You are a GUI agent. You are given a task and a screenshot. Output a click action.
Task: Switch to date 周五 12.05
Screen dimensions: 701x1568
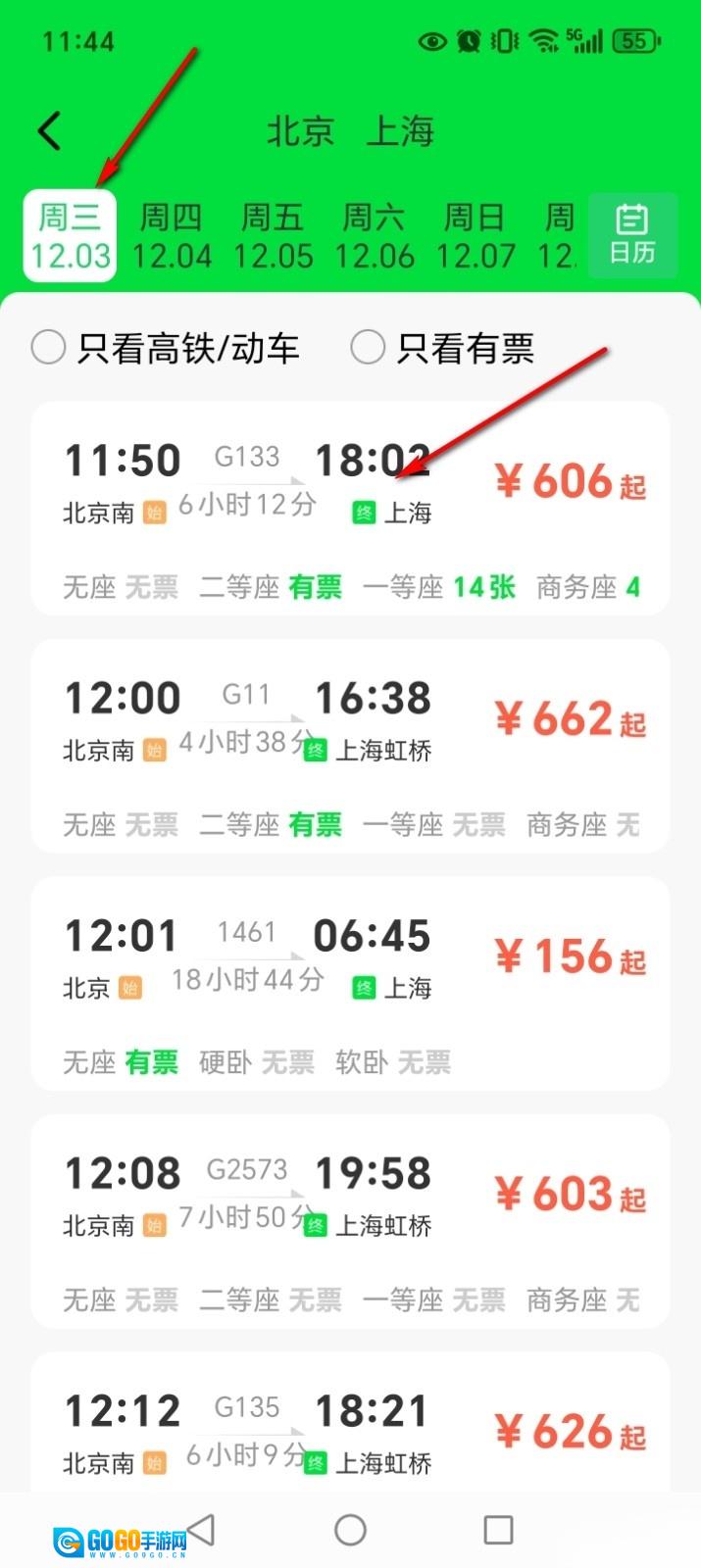coord(273,236)
